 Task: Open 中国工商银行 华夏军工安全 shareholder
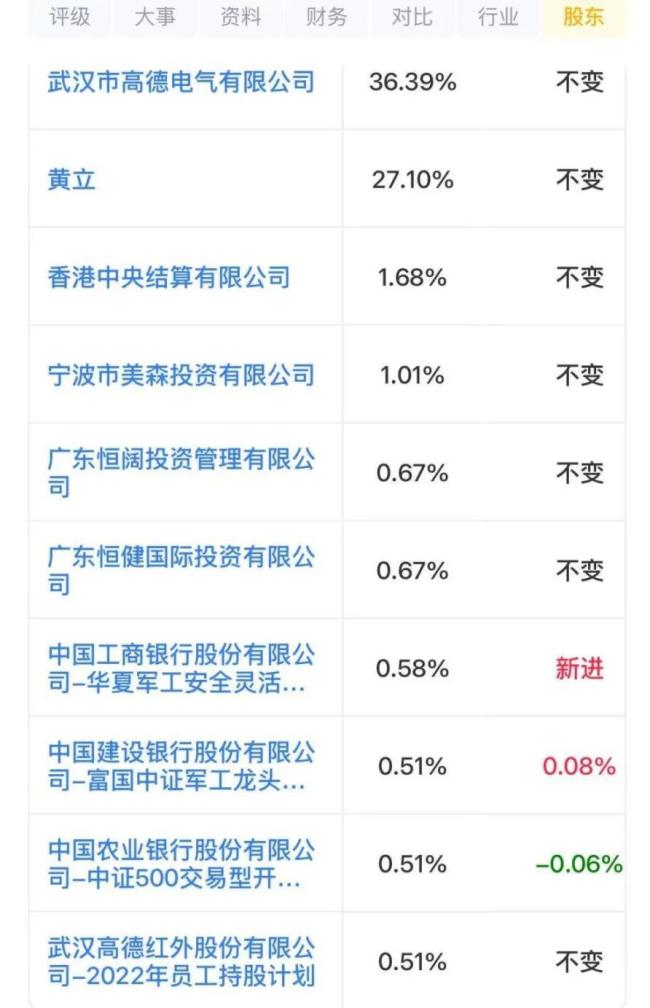coord(181,668)
